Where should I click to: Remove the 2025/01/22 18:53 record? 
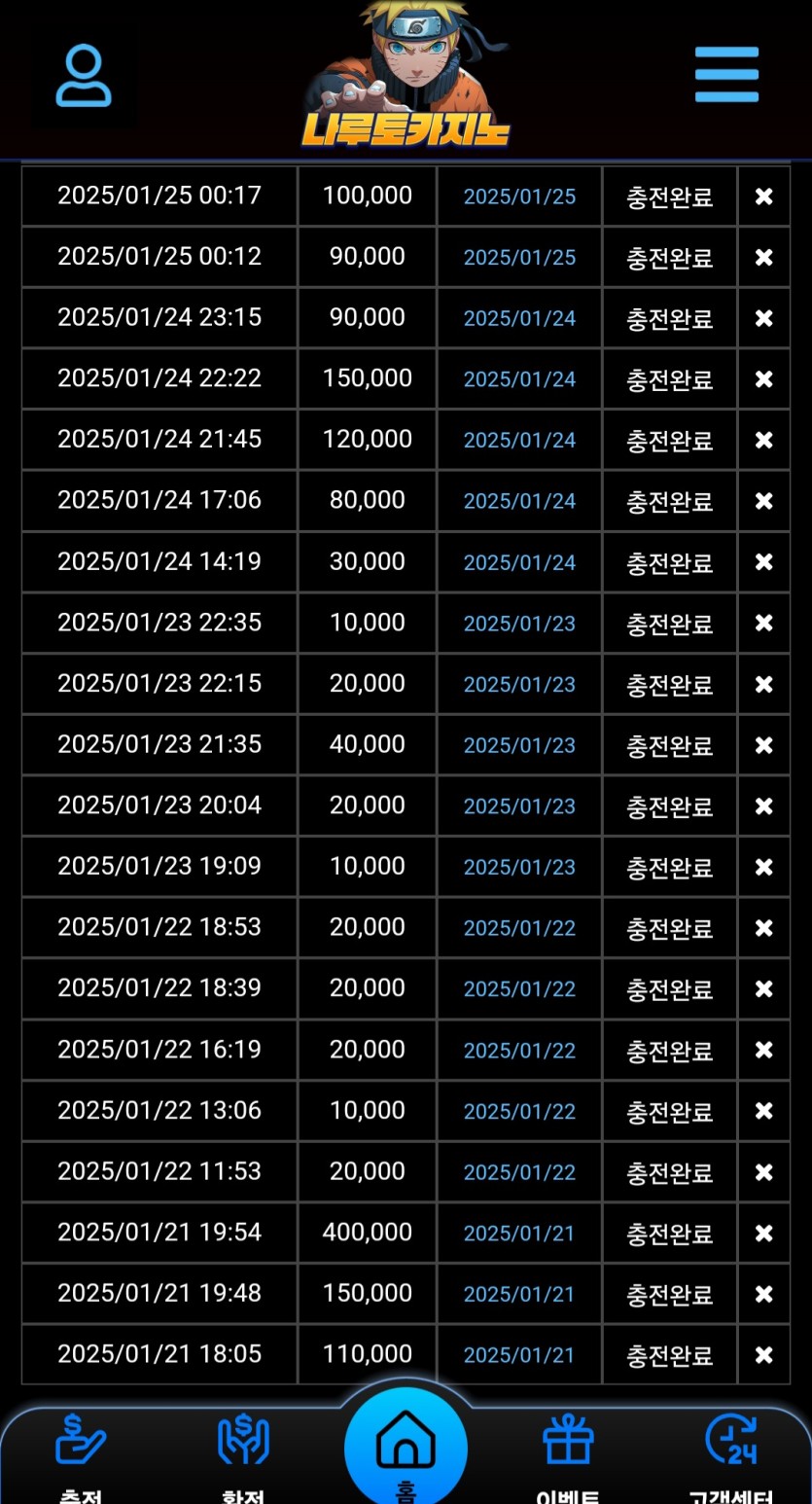(x=764, y=928)
